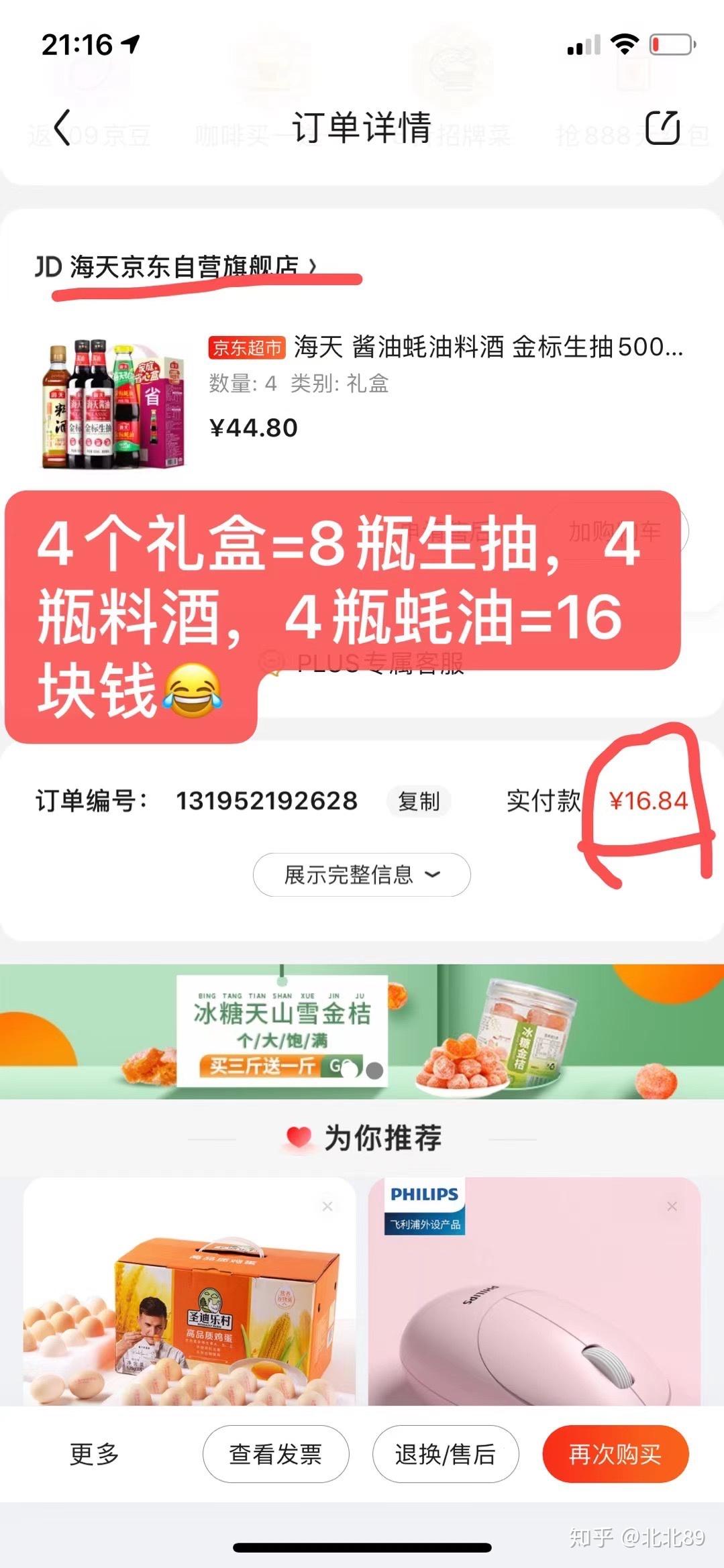Screen dimensions: 724x1568
Task: Go back from order details
Action: 62,127
